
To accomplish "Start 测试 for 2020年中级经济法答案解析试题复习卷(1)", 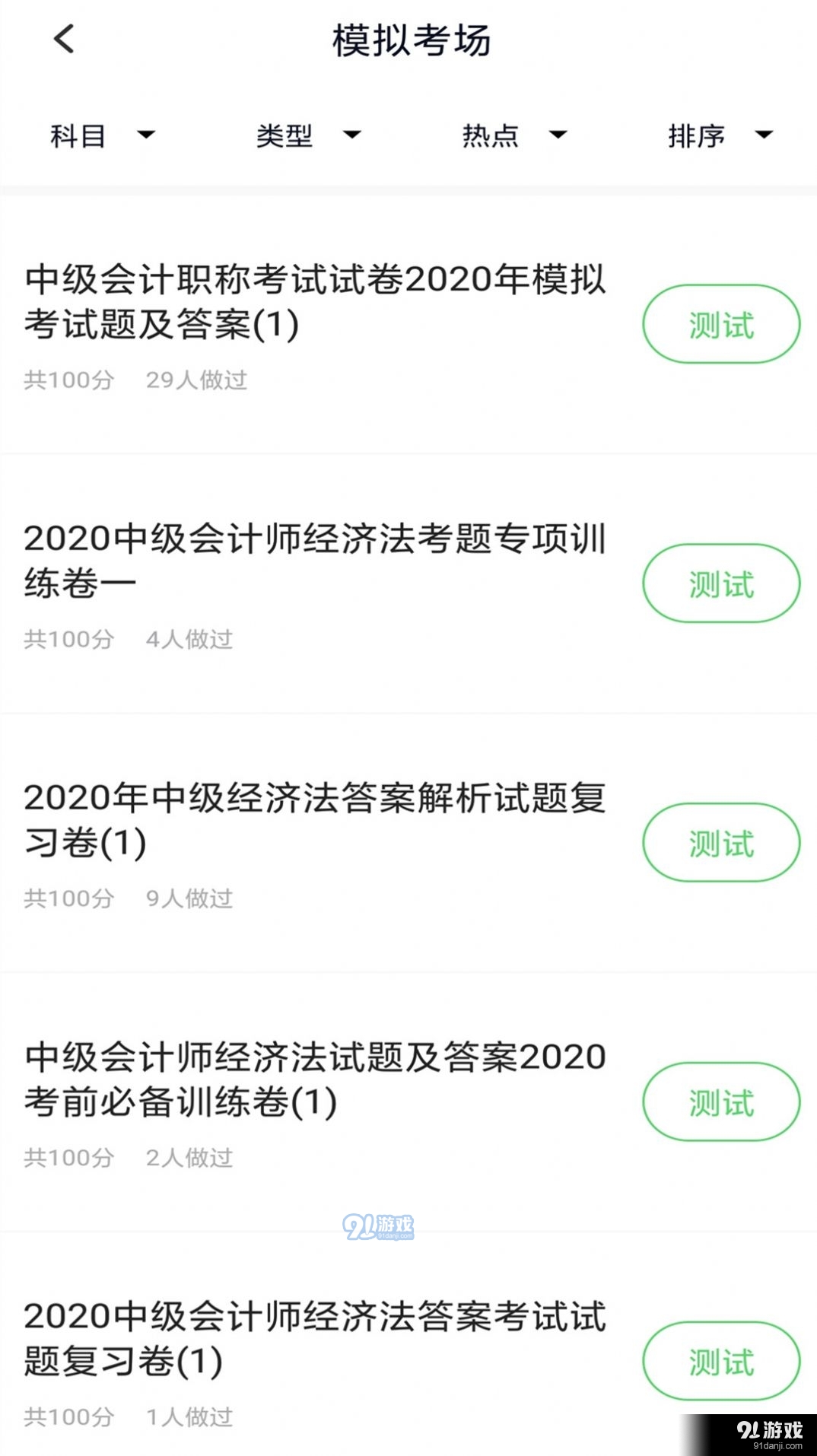I will click(720, 842).
